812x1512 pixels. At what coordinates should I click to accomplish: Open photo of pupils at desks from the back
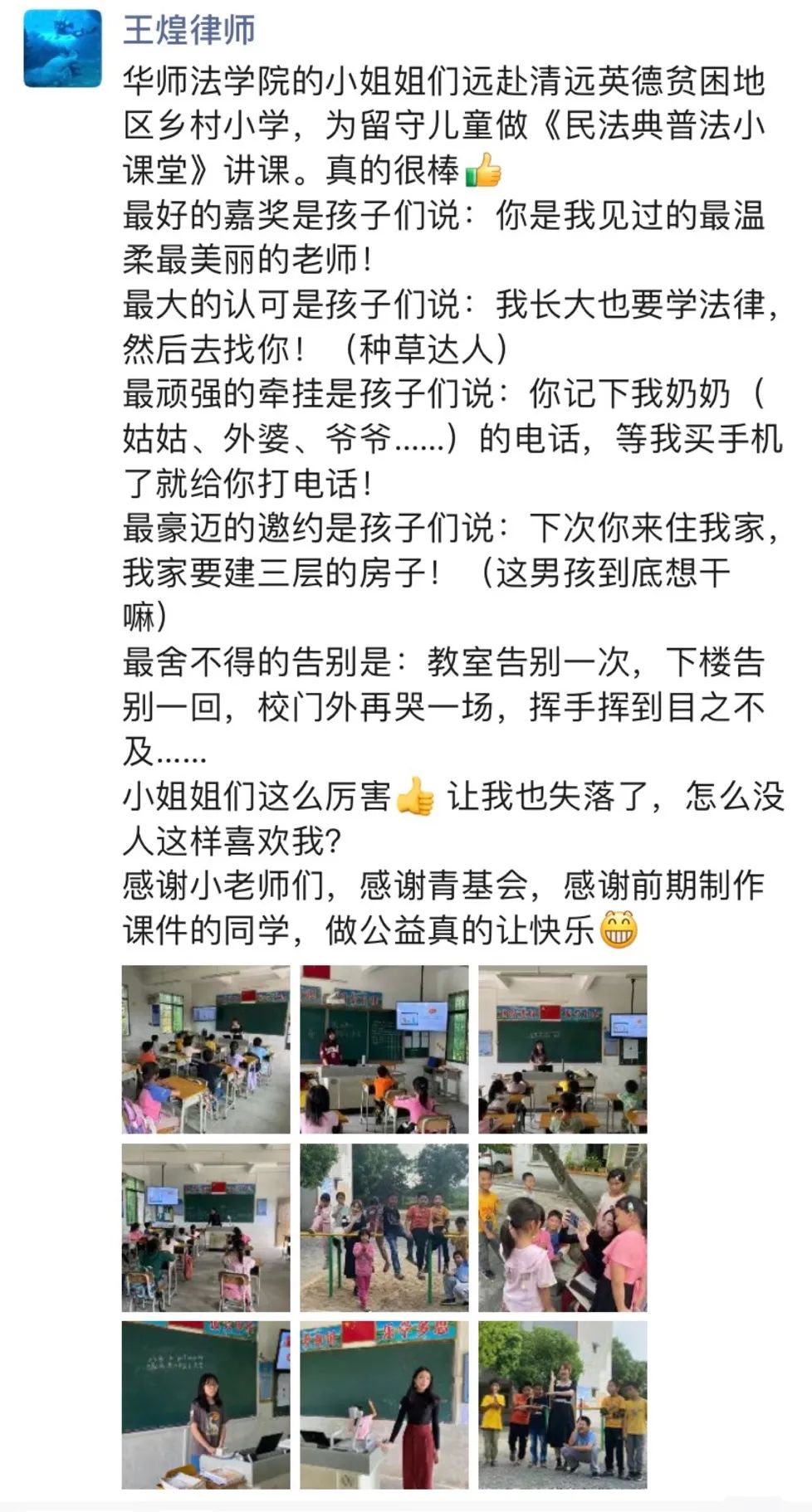tap(206, 1049)
